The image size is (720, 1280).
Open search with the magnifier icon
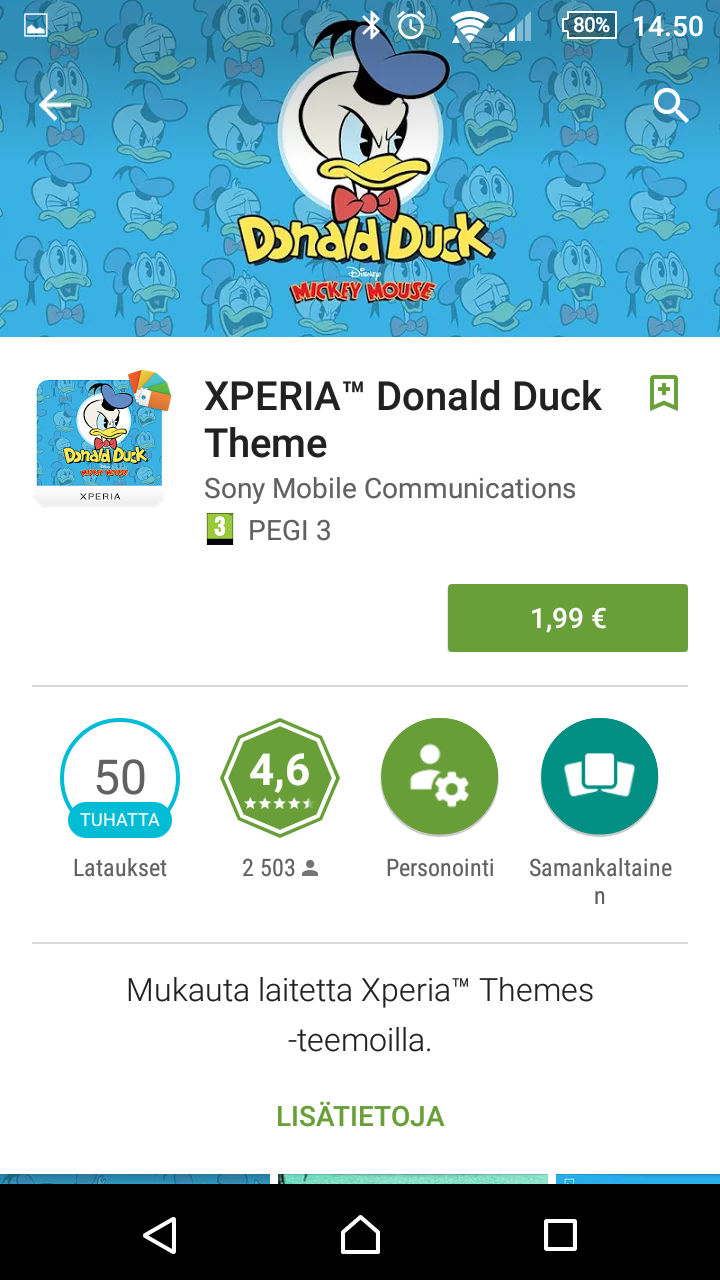pos(671,105)
